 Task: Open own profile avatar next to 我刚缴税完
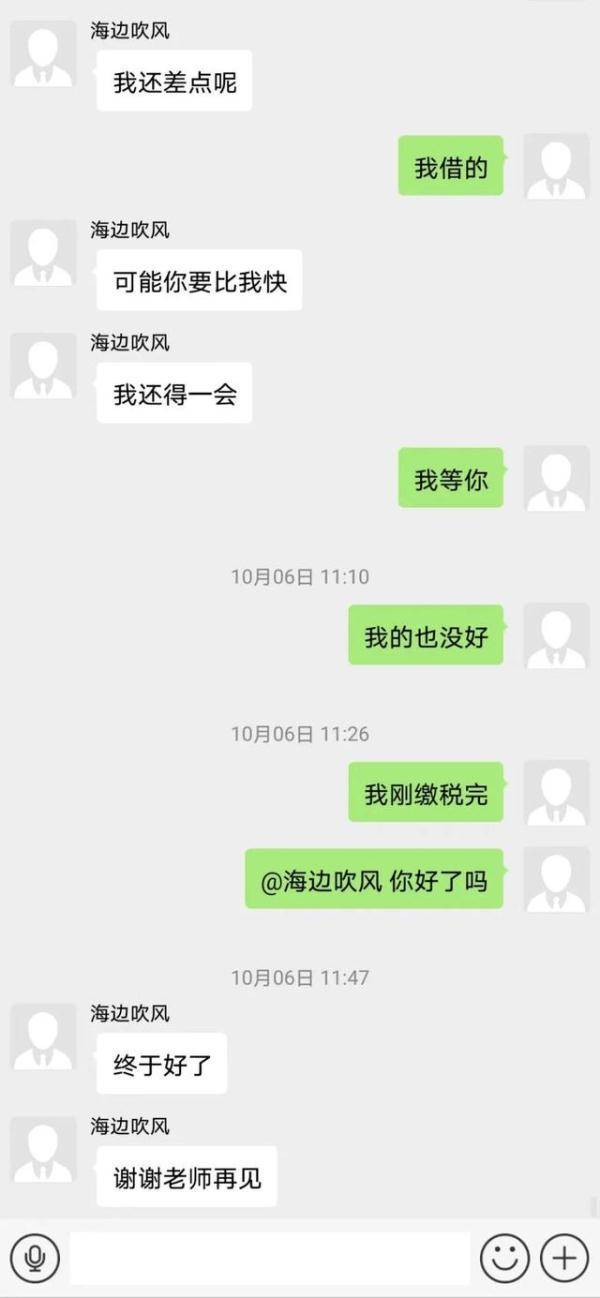point(556,793)
